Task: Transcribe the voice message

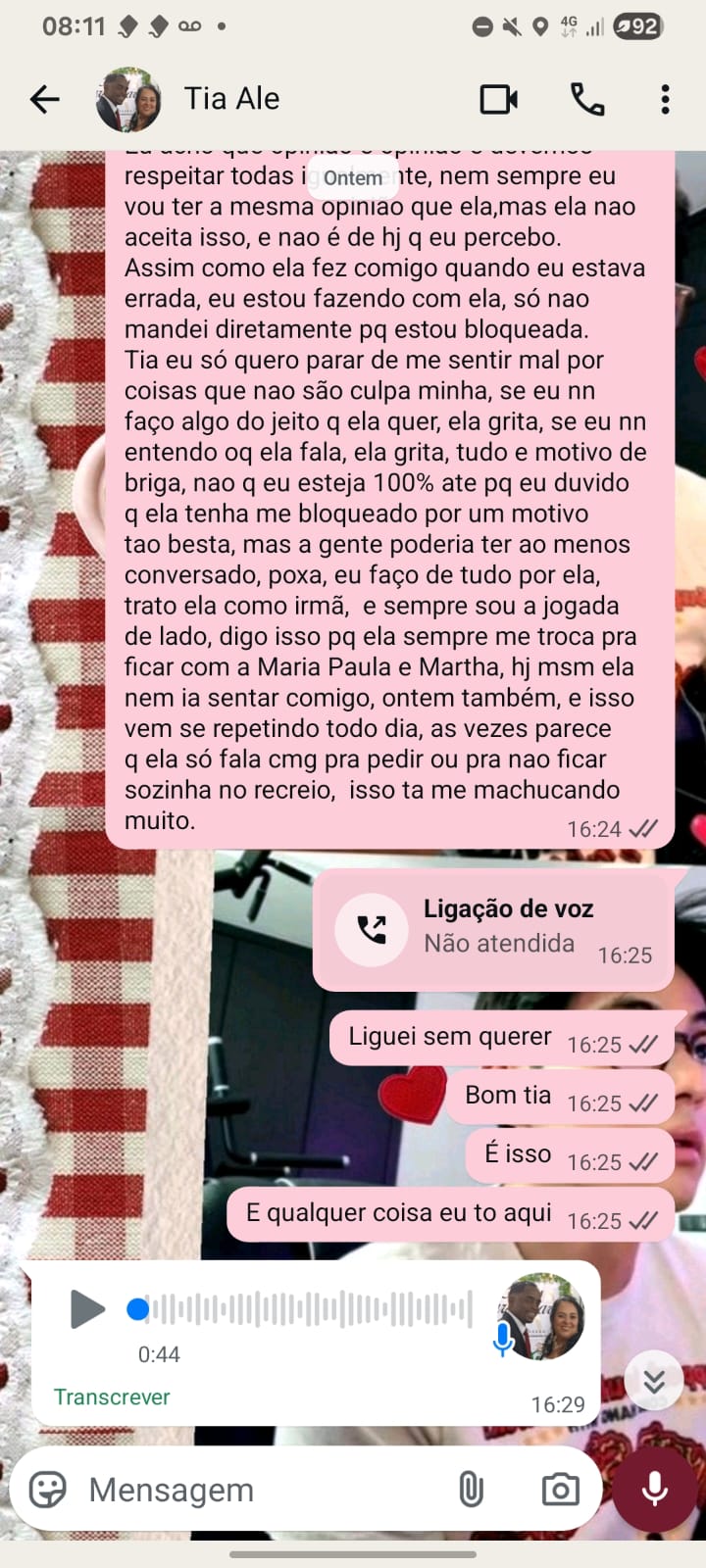Action: pos(112,1396)
